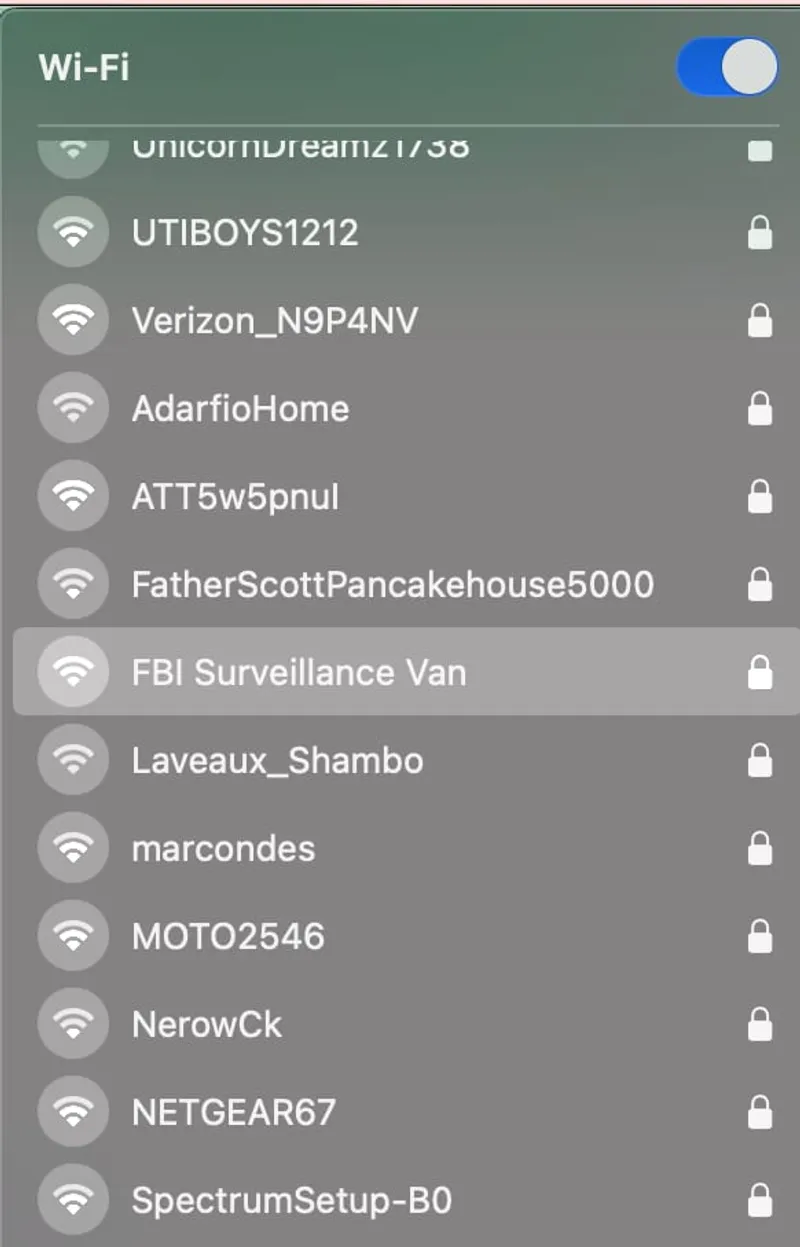The height and width of the screenshot is (1247, 800).
Task: Click the Wi-Fi signal icon beside UTIBOYS1212
Action: (72, 232)
